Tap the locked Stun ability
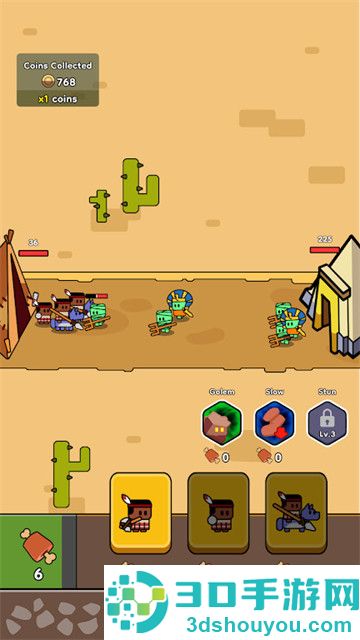 click(327, 423)
